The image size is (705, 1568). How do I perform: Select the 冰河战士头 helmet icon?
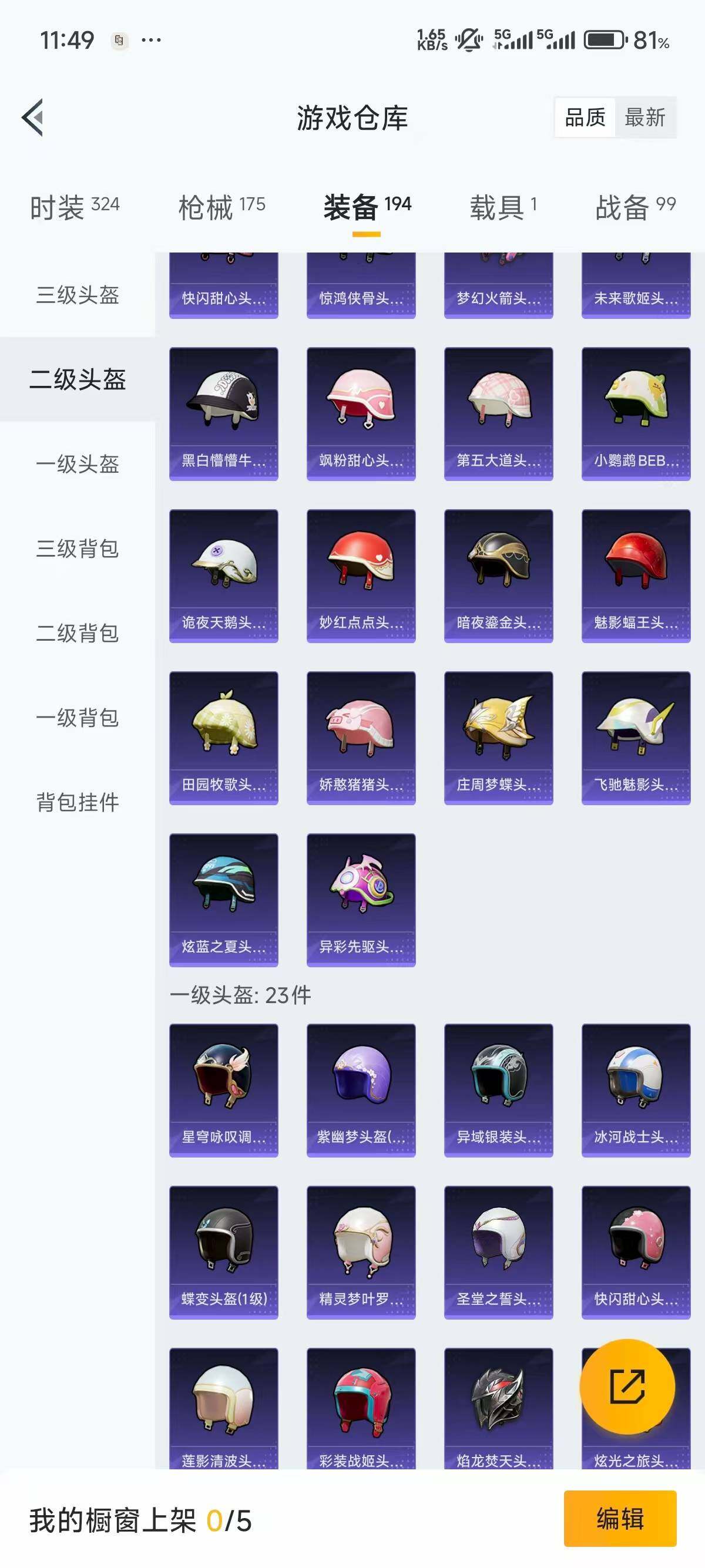(x=634, y=1089)
